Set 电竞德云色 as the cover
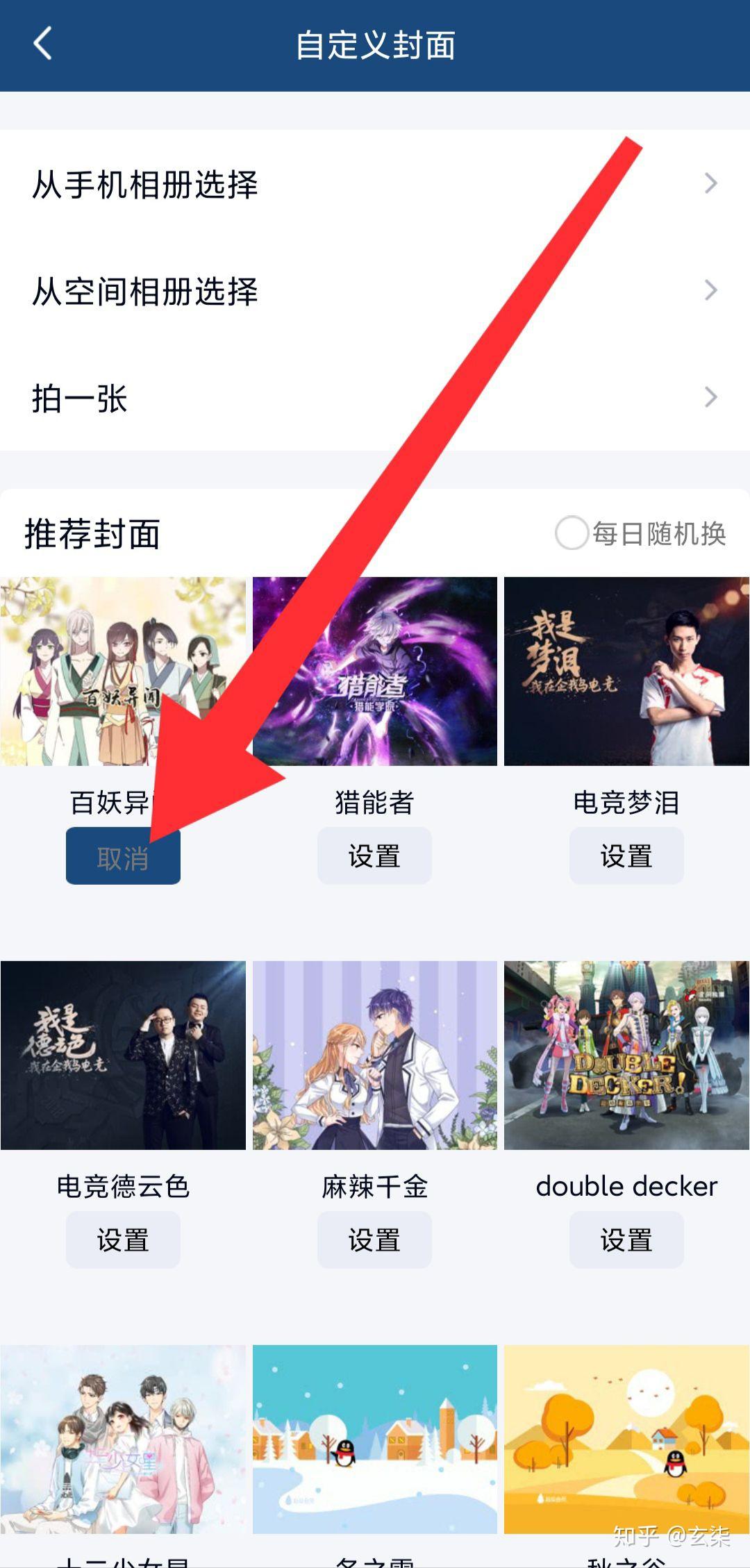The image size is (750, 1568). 123,1240
